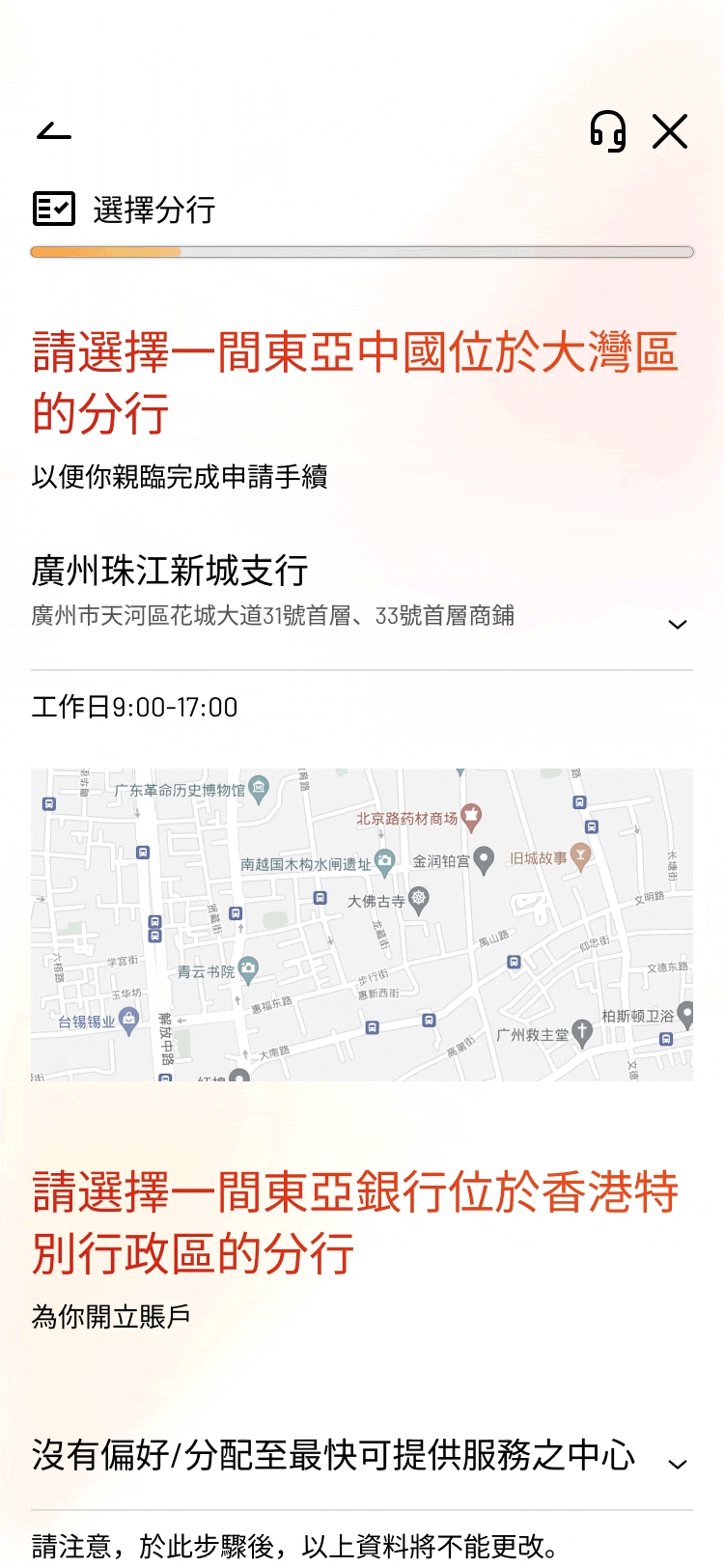The image size is (724, 1568).
Task: Contact customer service via headset icon
Action: click(x=608, y=131)
